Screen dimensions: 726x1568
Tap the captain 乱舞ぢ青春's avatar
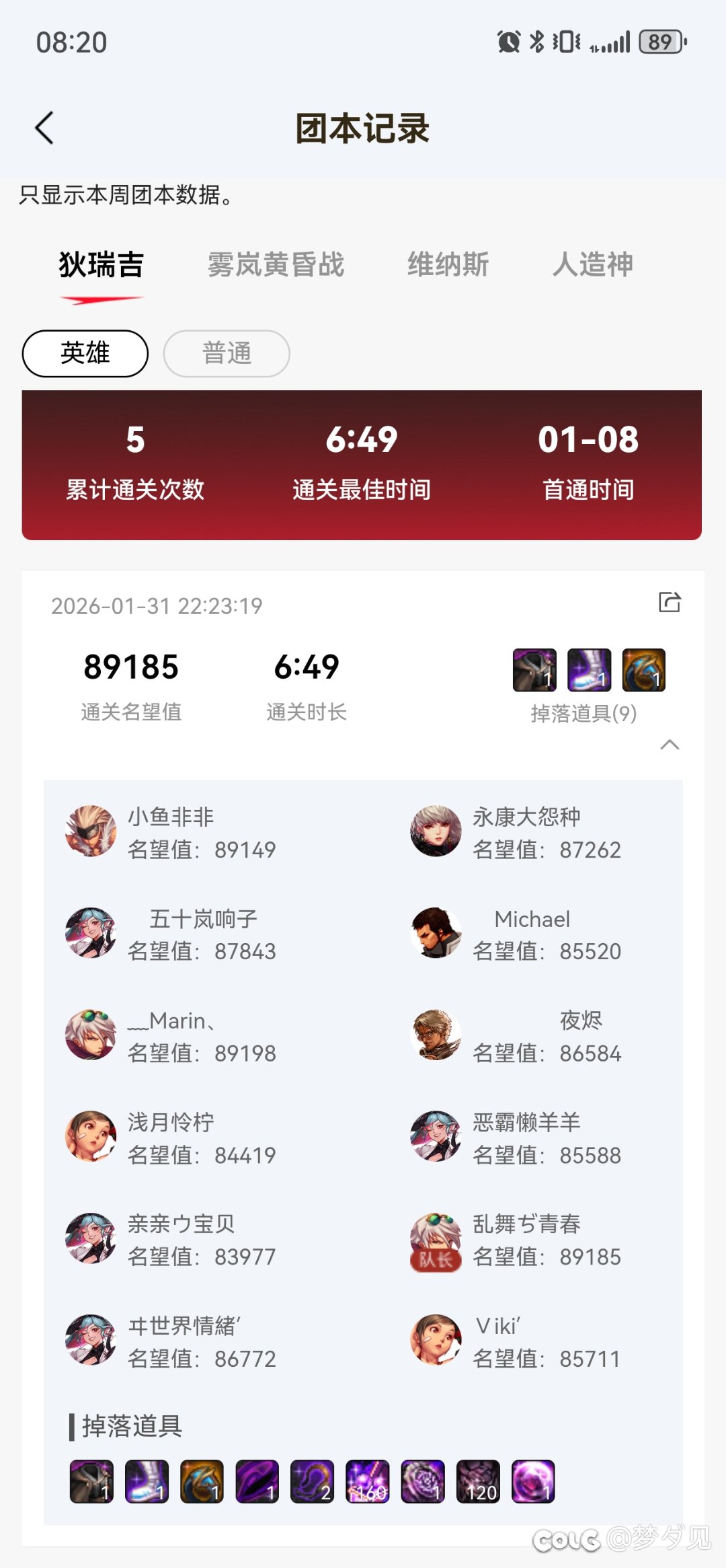(436, 1238)
